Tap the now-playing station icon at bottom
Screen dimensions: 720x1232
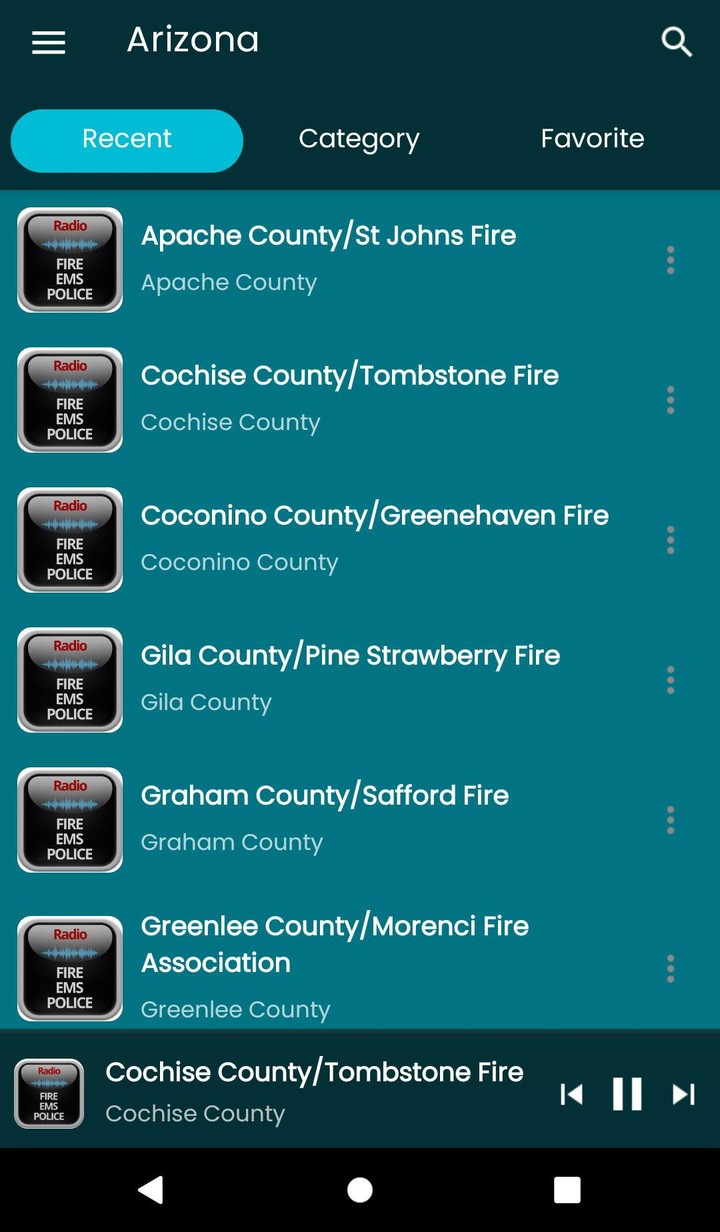(x=48, y=1092)
